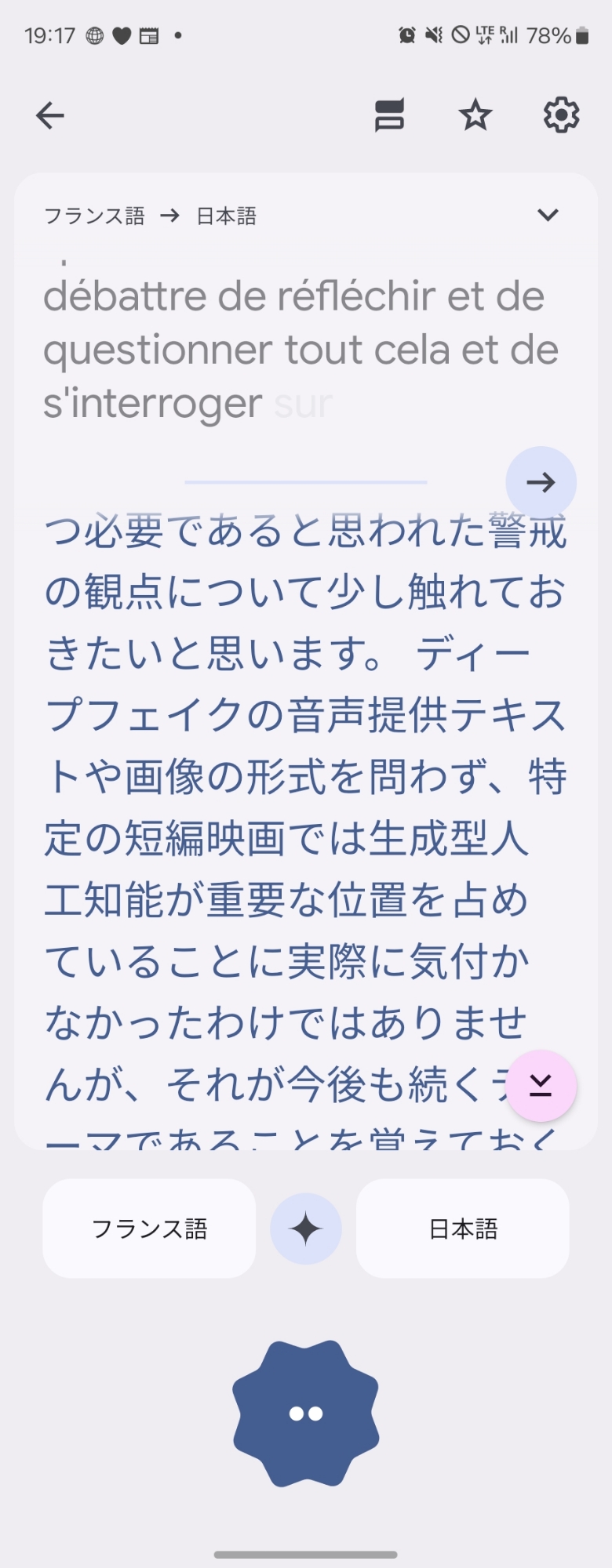612x1568 pixels.
Task: Select the フランス語 language button
Action: coord(149,1229)
